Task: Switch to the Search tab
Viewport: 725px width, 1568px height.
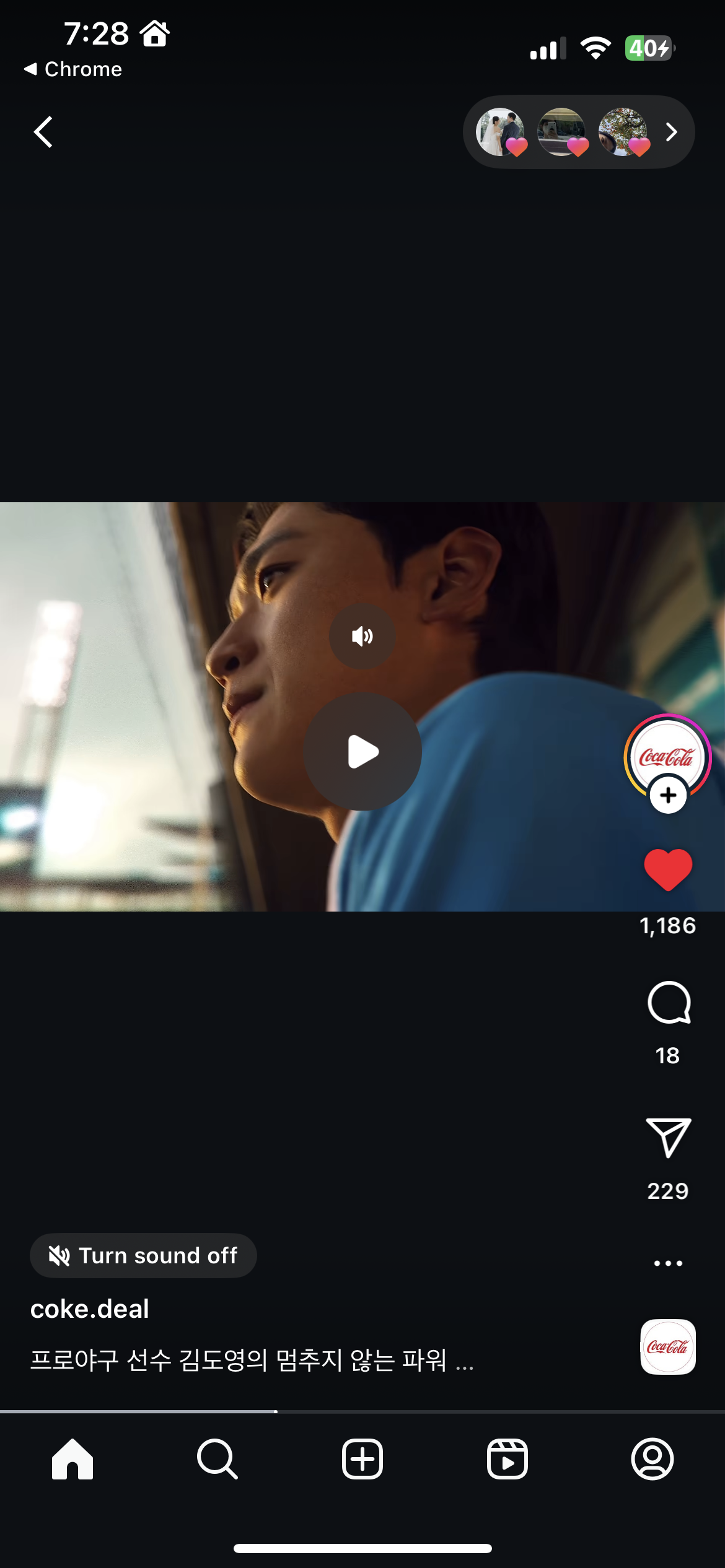Action: [217, 1459]
